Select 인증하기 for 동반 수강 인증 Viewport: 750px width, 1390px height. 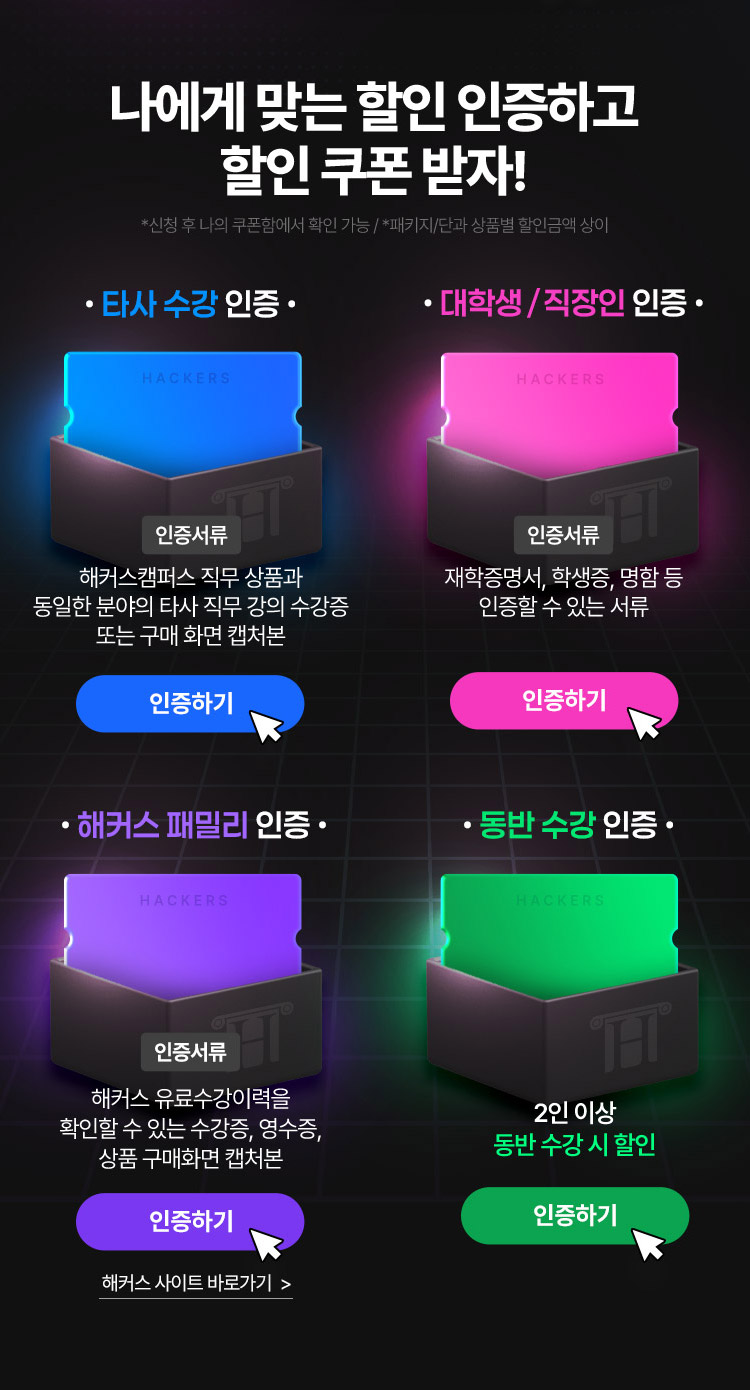coord(574,1216)
